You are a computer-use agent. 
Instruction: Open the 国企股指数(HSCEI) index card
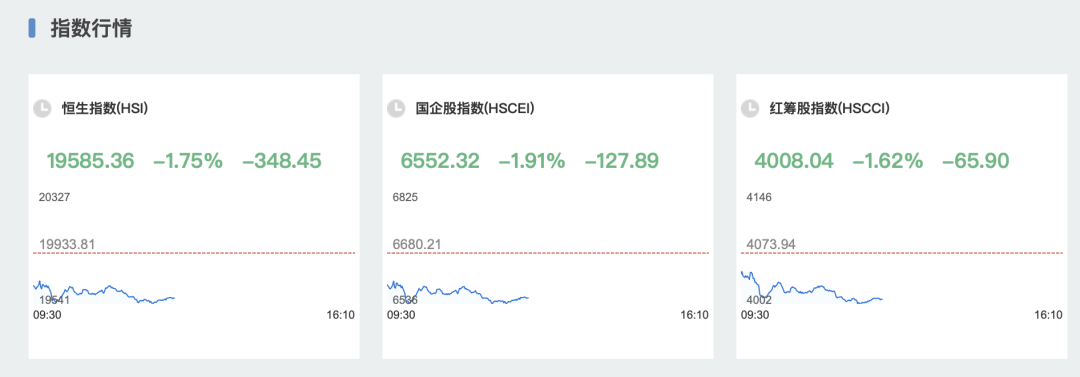point(548,216)
